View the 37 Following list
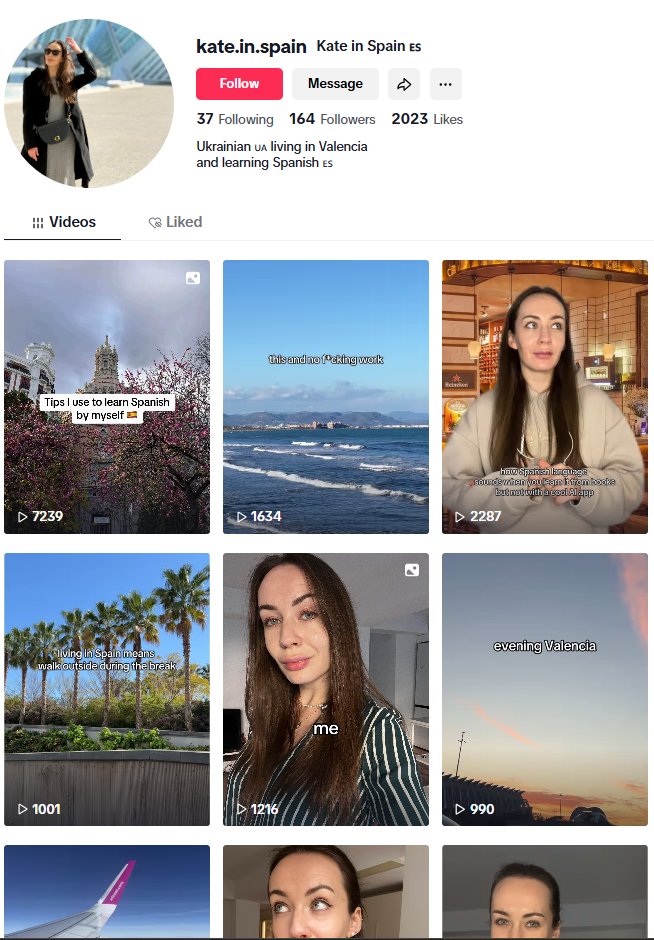 [x=235, y=119]
